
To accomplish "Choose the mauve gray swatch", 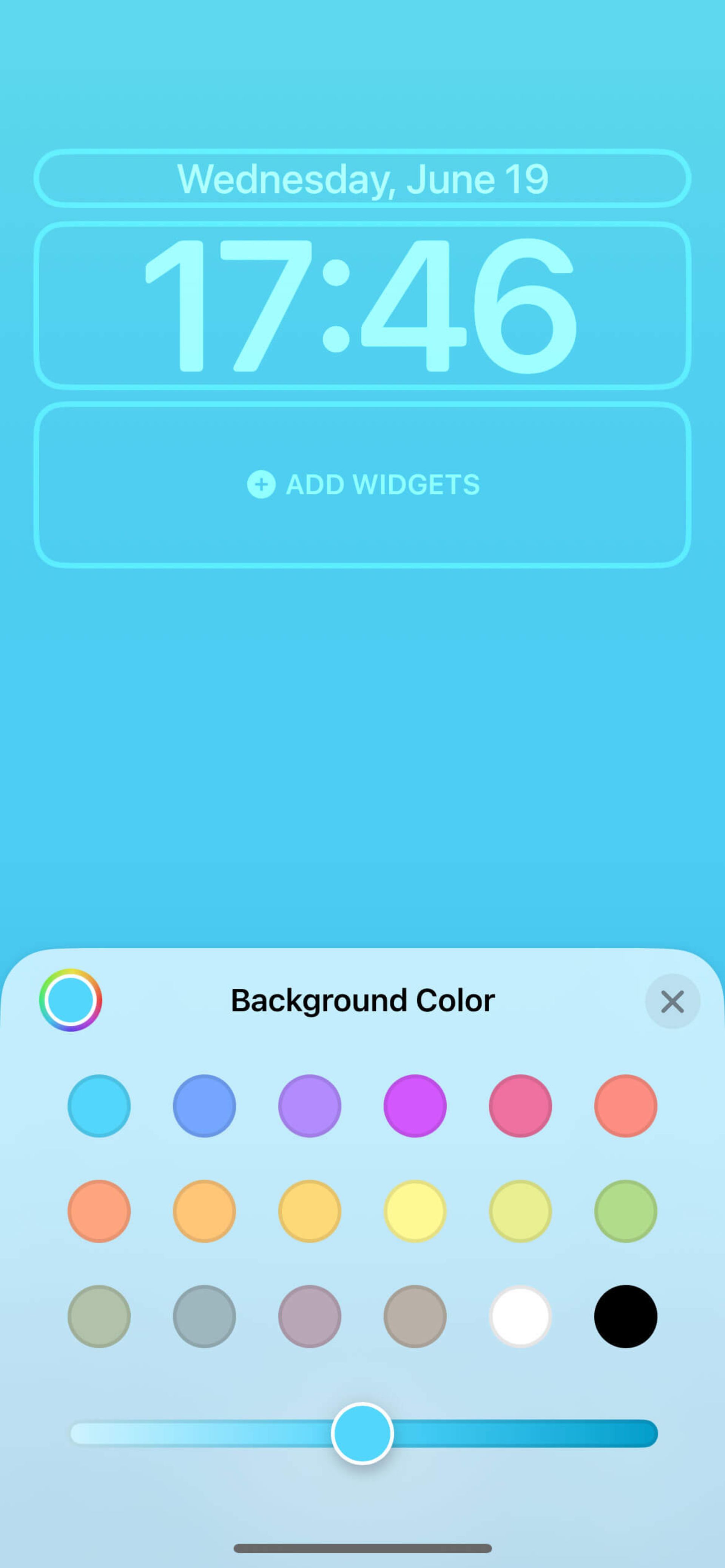I will point(310,1316).
